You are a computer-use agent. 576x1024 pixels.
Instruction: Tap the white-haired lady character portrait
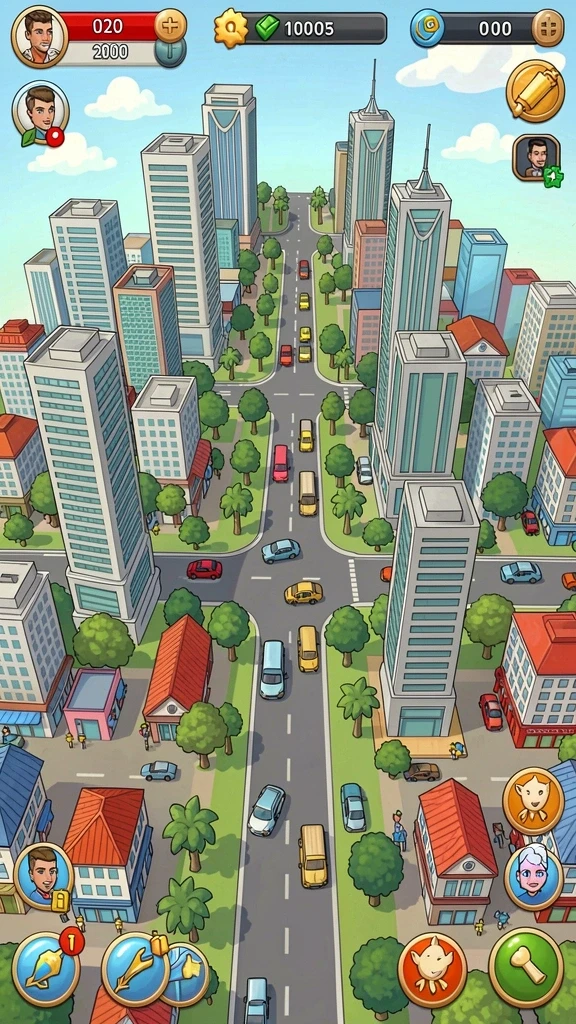(534, 876)
